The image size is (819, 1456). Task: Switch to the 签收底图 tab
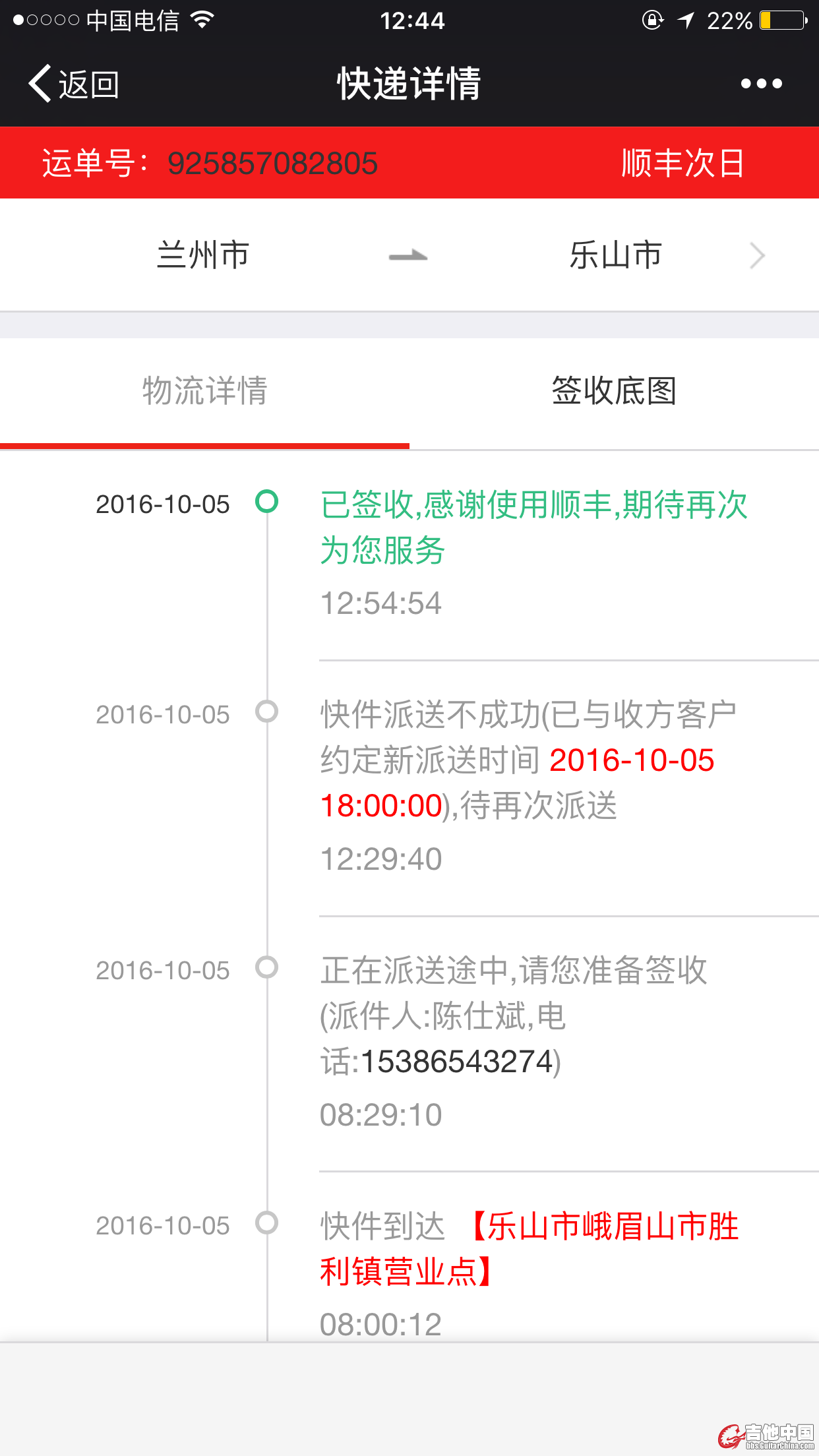613,391
